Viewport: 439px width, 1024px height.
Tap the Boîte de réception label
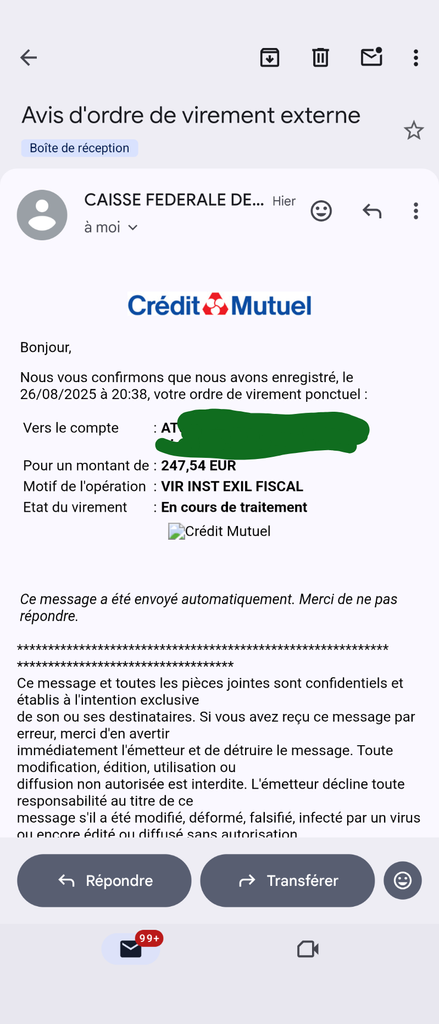coord(80,148)
